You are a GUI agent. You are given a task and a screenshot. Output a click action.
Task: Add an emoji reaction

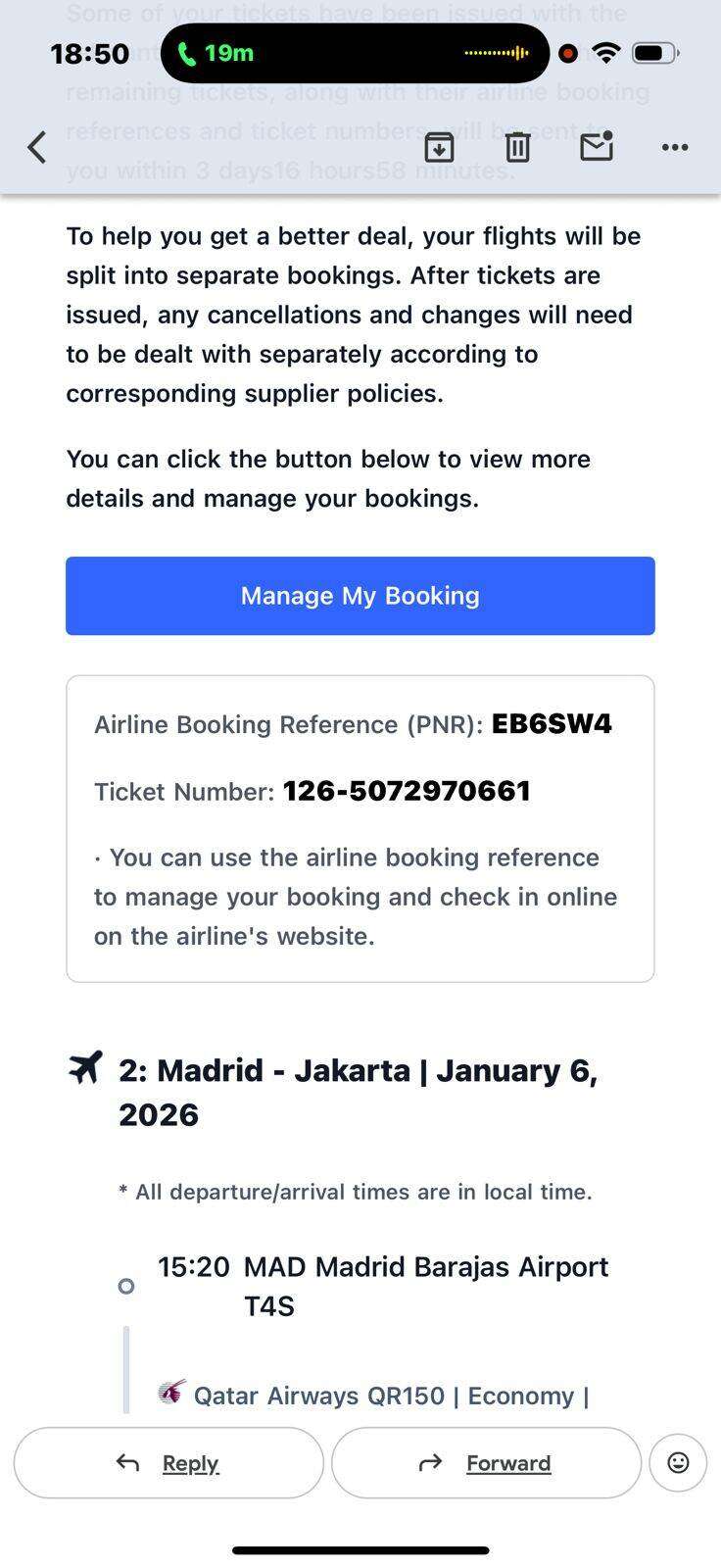tap(678, 1463)
